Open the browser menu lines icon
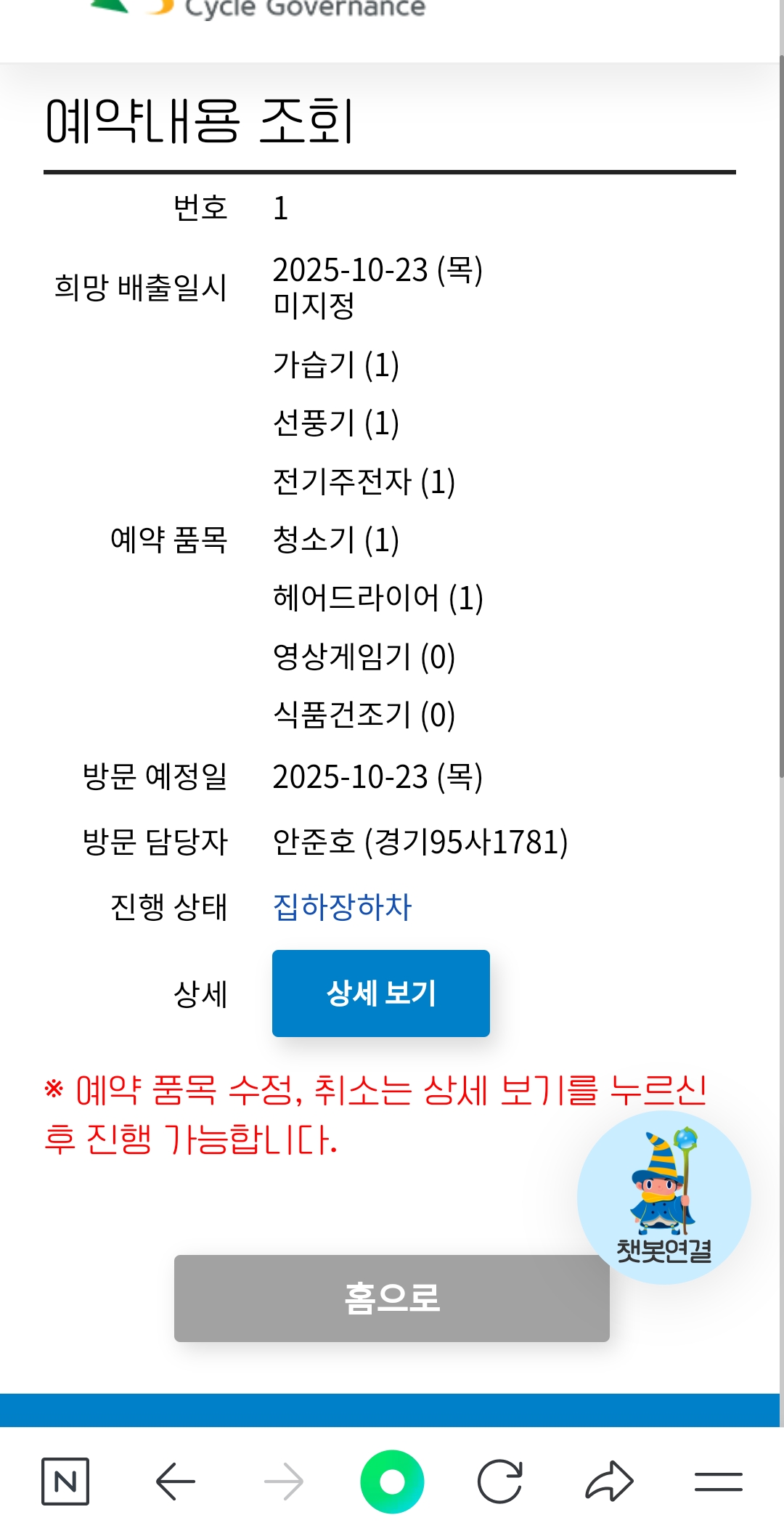The width and height of the screenshot is (784, 1536). click(718, 1481)
